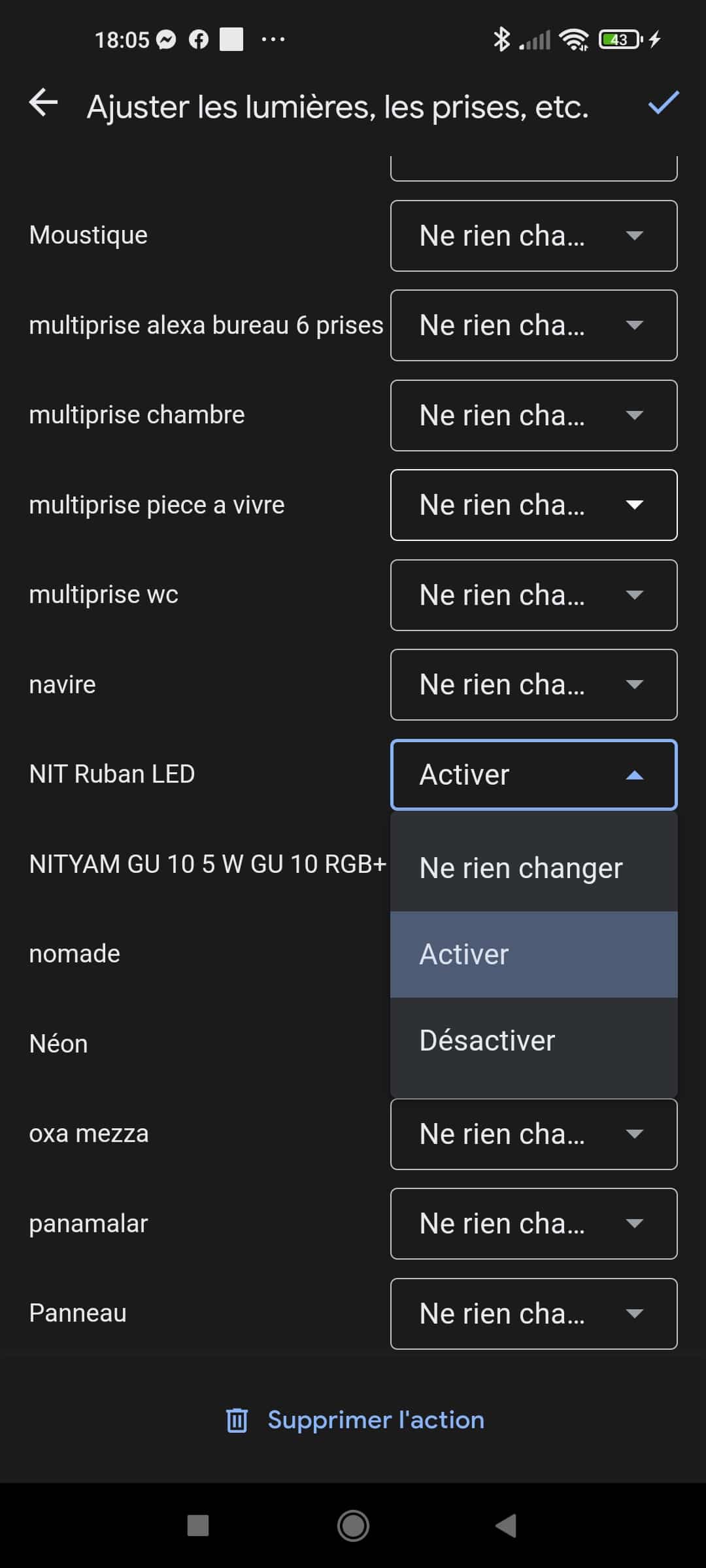Screen dimensions: 706x1568
Task: Collapse the NIT Ruban LED dropdown
Action: [x=533, y=775]
